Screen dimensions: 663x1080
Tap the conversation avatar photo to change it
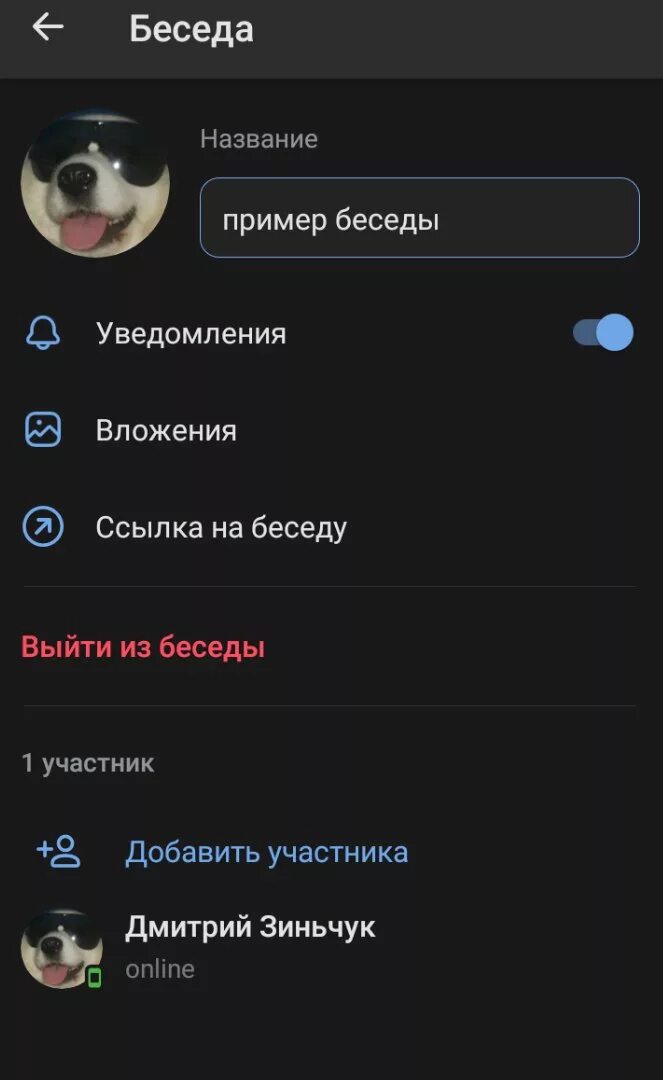click(95, 185)
